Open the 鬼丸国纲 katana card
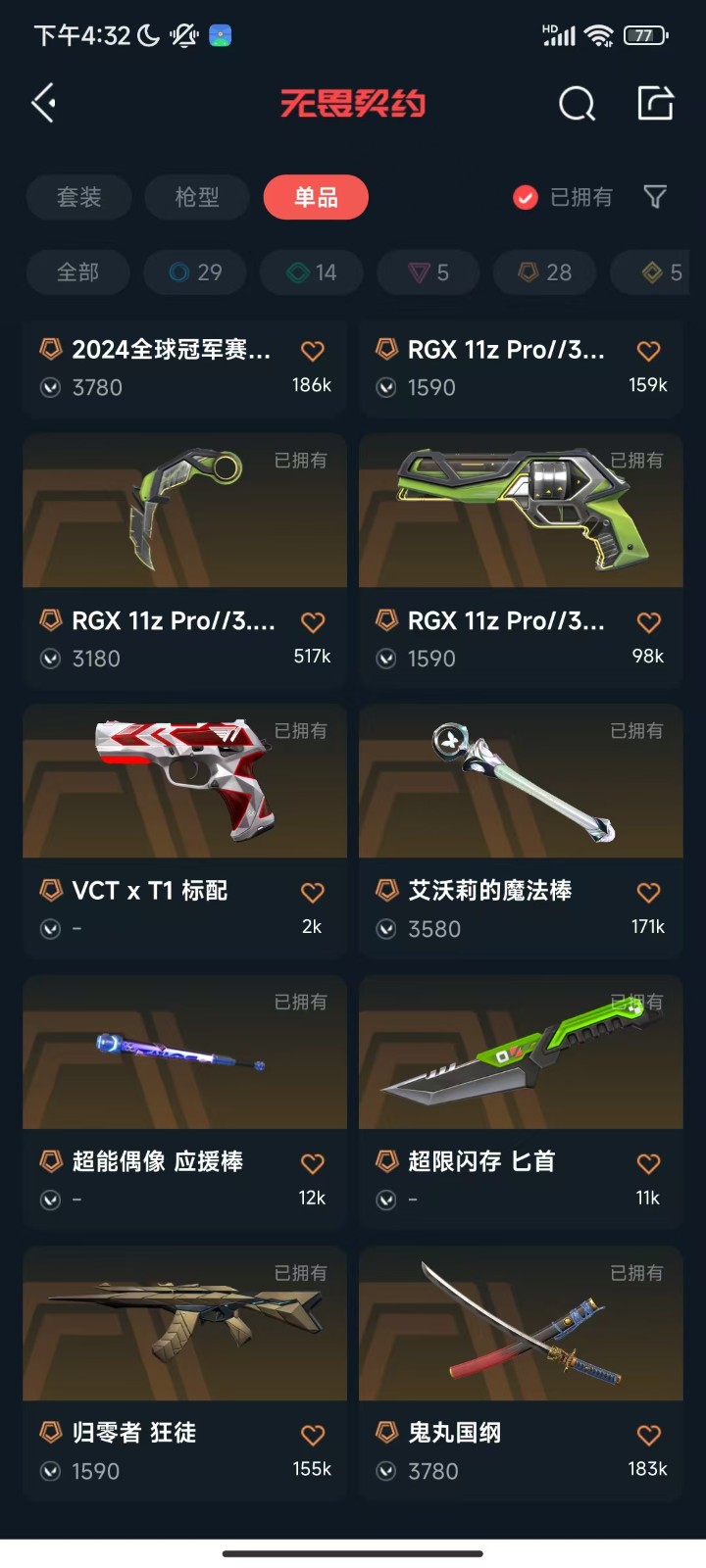The image size is (706, 1568). click(x=521, y=1373)
